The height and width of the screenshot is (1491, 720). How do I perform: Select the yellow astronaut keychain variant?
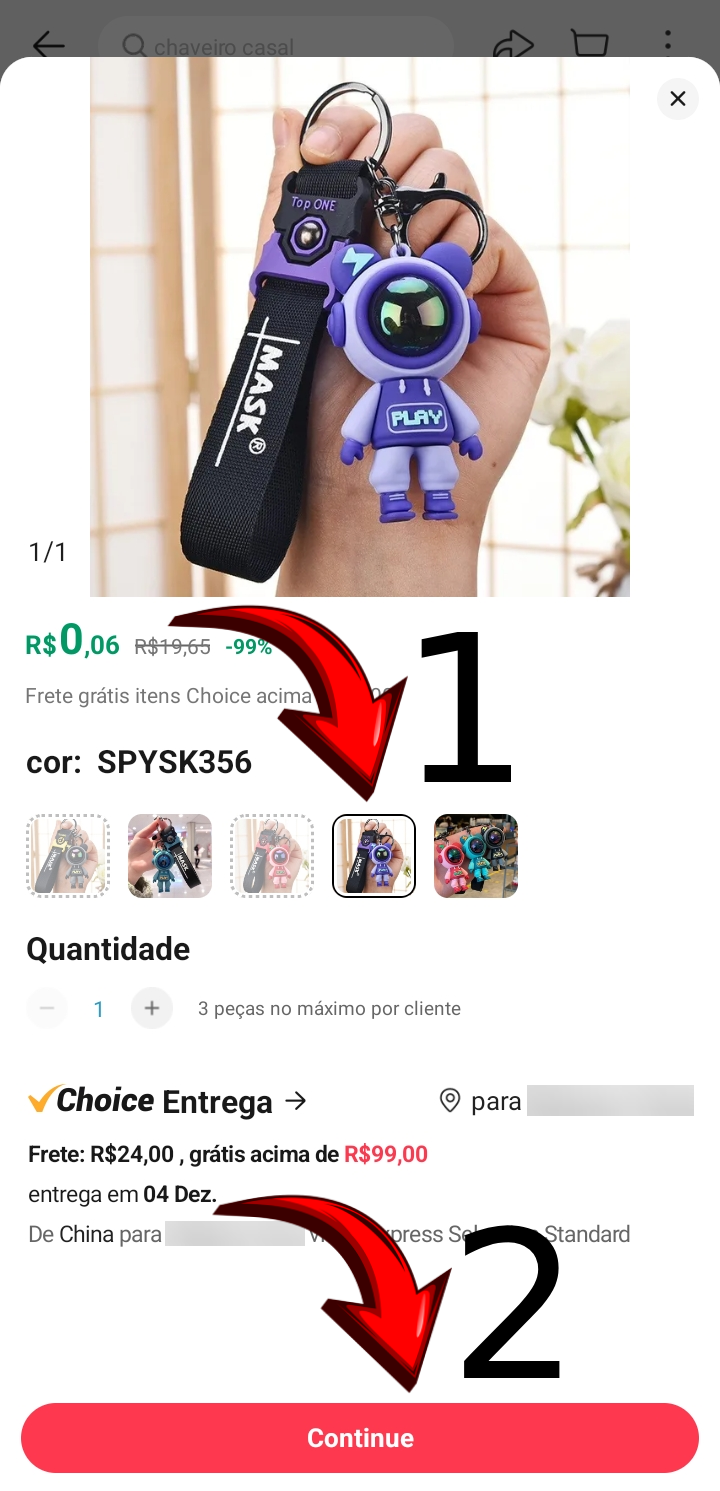(68, 856)
